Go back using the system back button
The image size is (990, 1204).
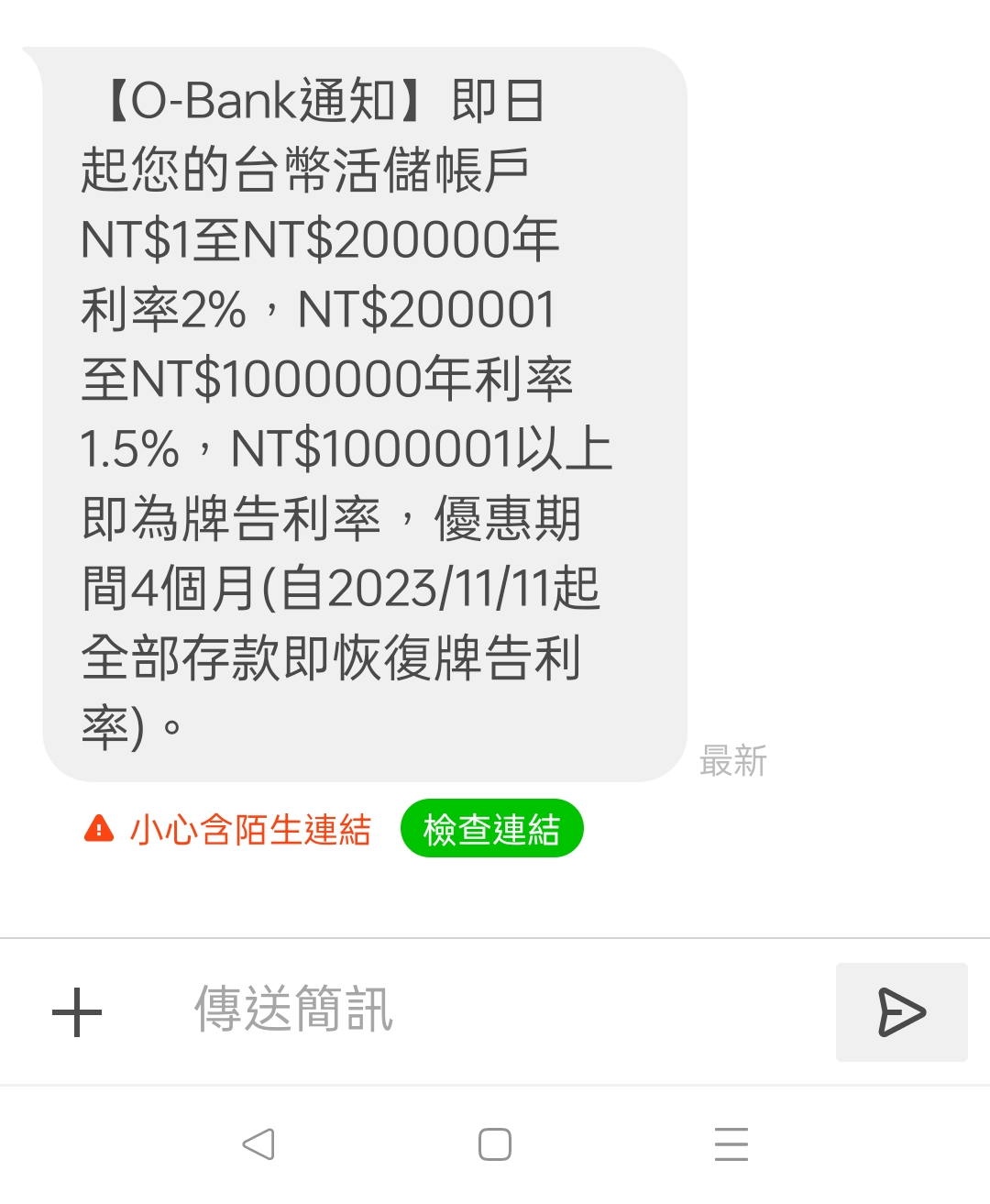(x=258, y=1144)
